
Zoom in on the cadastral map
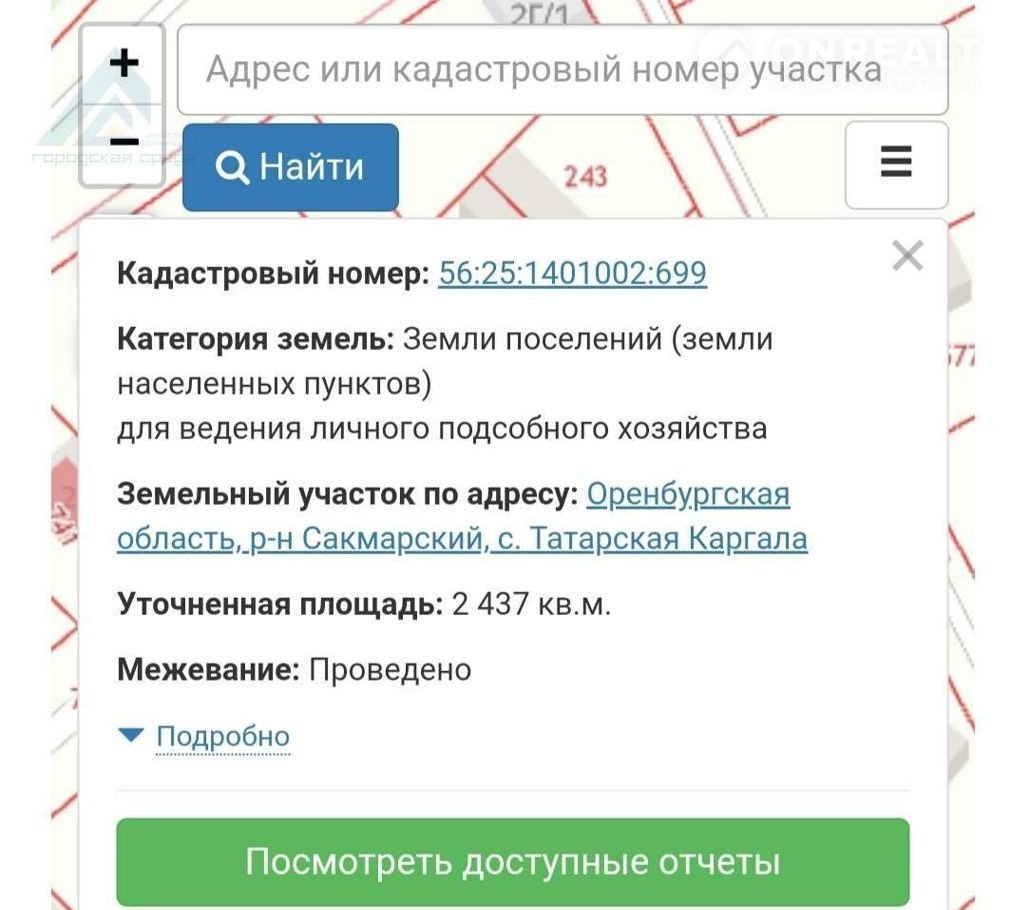pyautogui.click(x=123, y=65)
